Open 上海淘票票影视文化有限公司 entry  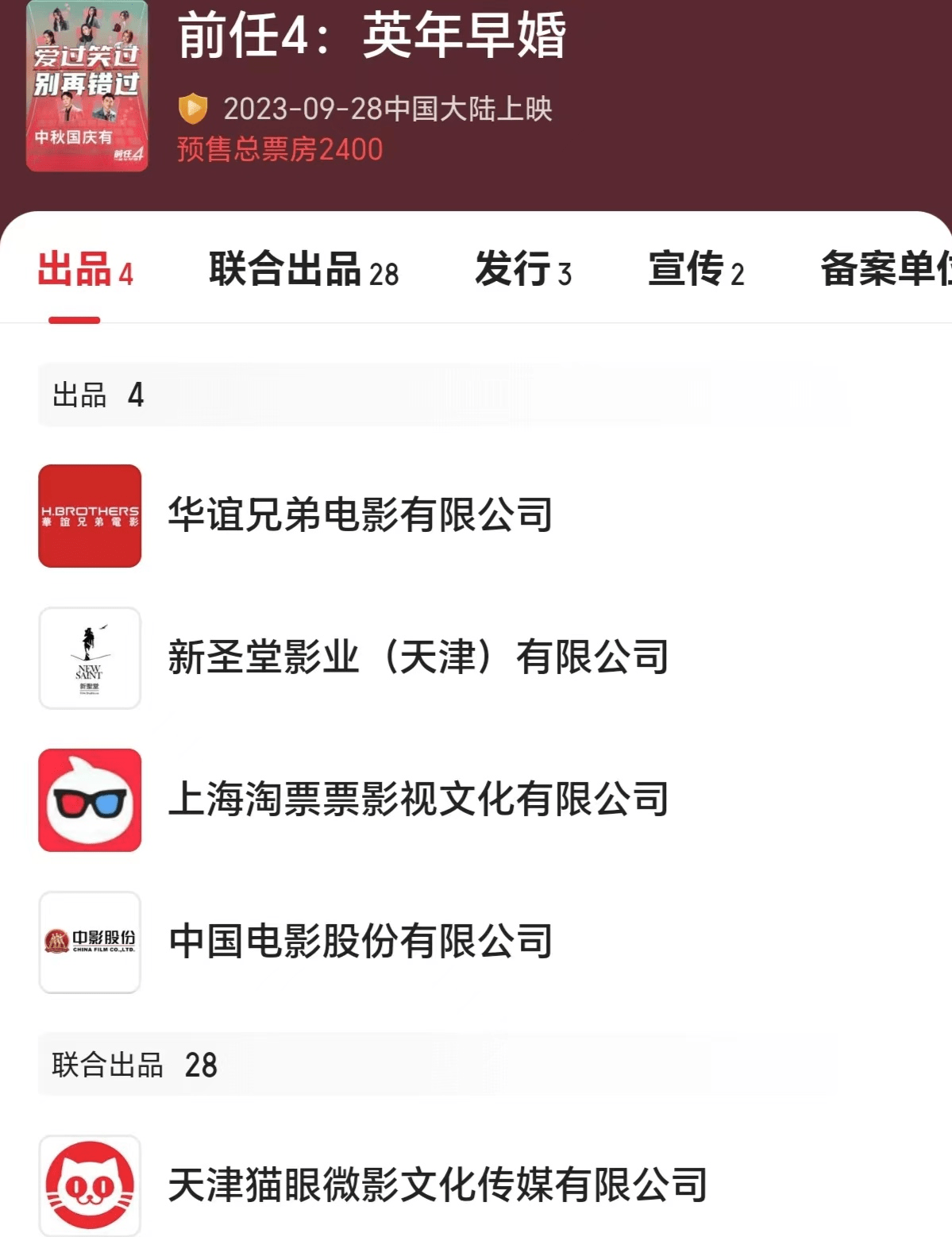pos(418,800)
